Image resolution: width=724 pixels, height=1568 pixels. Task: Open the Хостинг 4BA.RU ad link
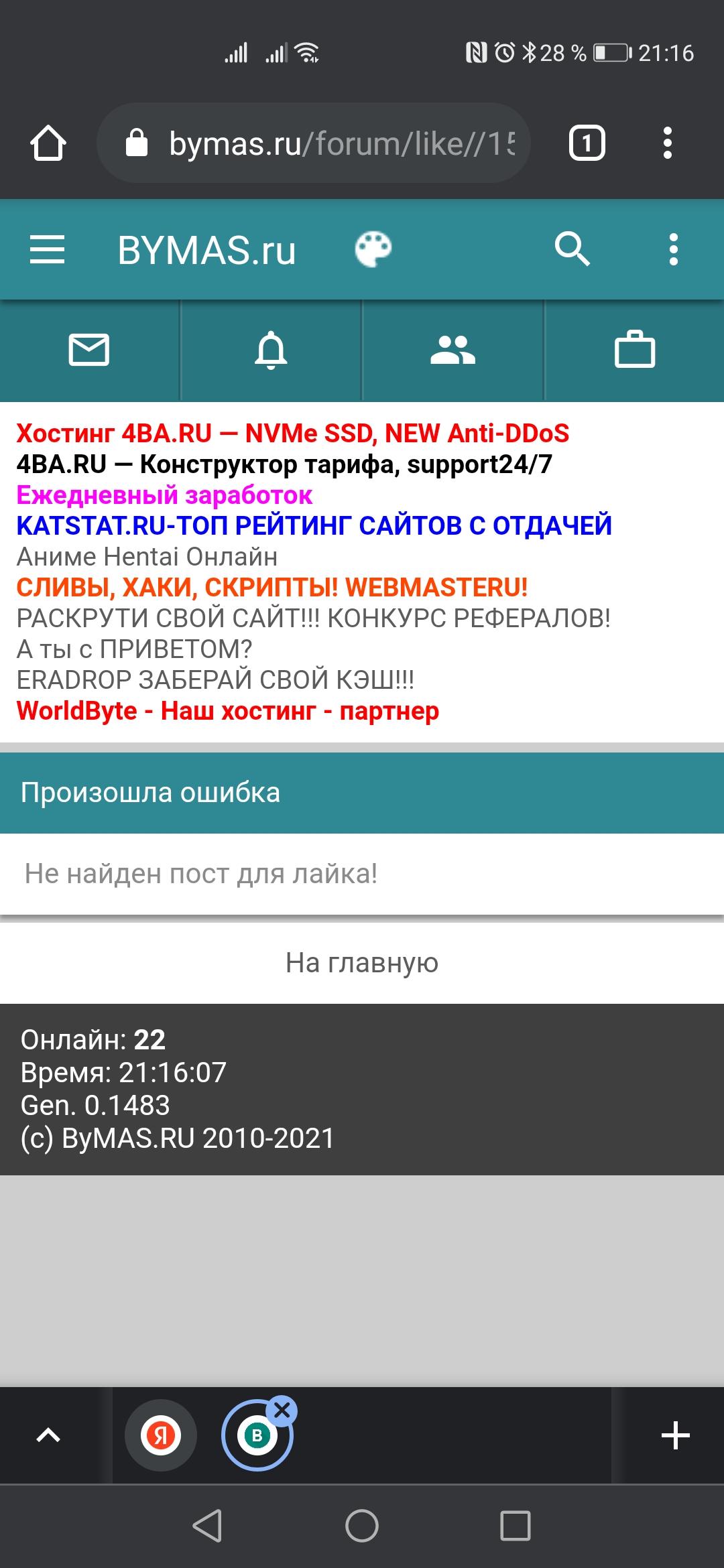tap(292, 434)
